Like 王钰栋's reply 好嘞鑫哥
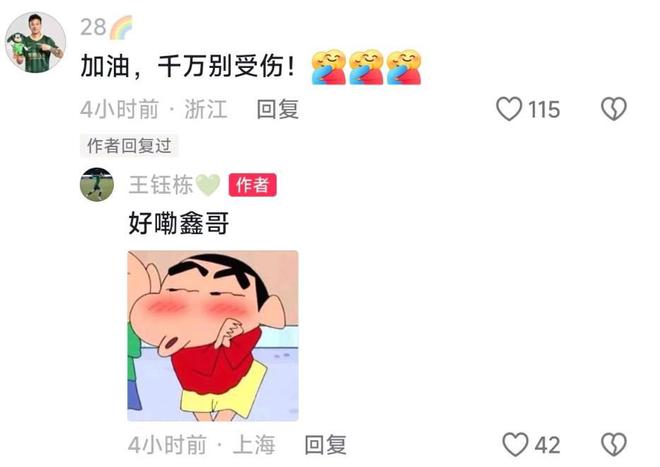 point(515,444)
